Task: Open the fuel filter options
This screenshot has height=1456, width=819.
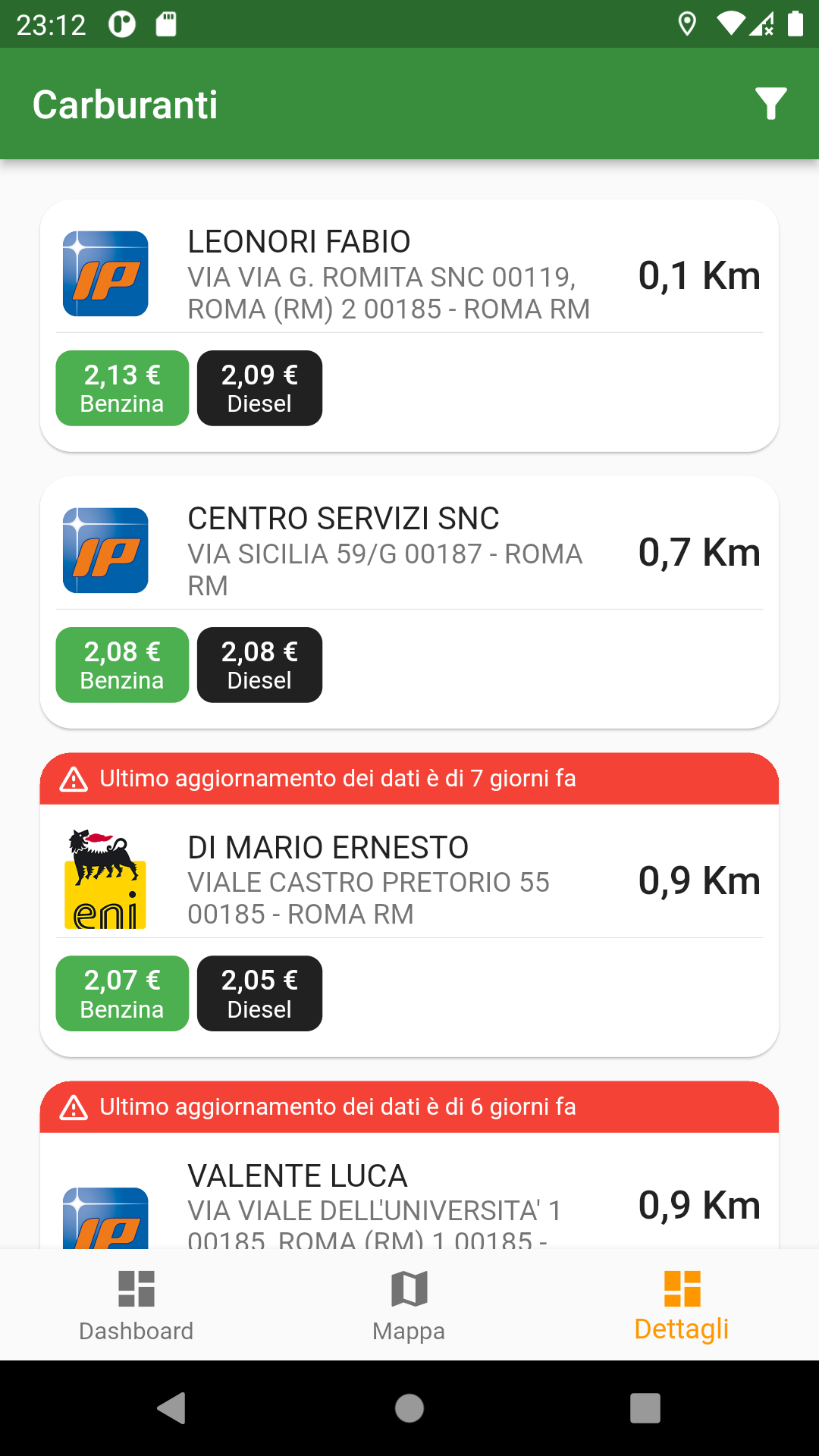Action: [770, 104]
